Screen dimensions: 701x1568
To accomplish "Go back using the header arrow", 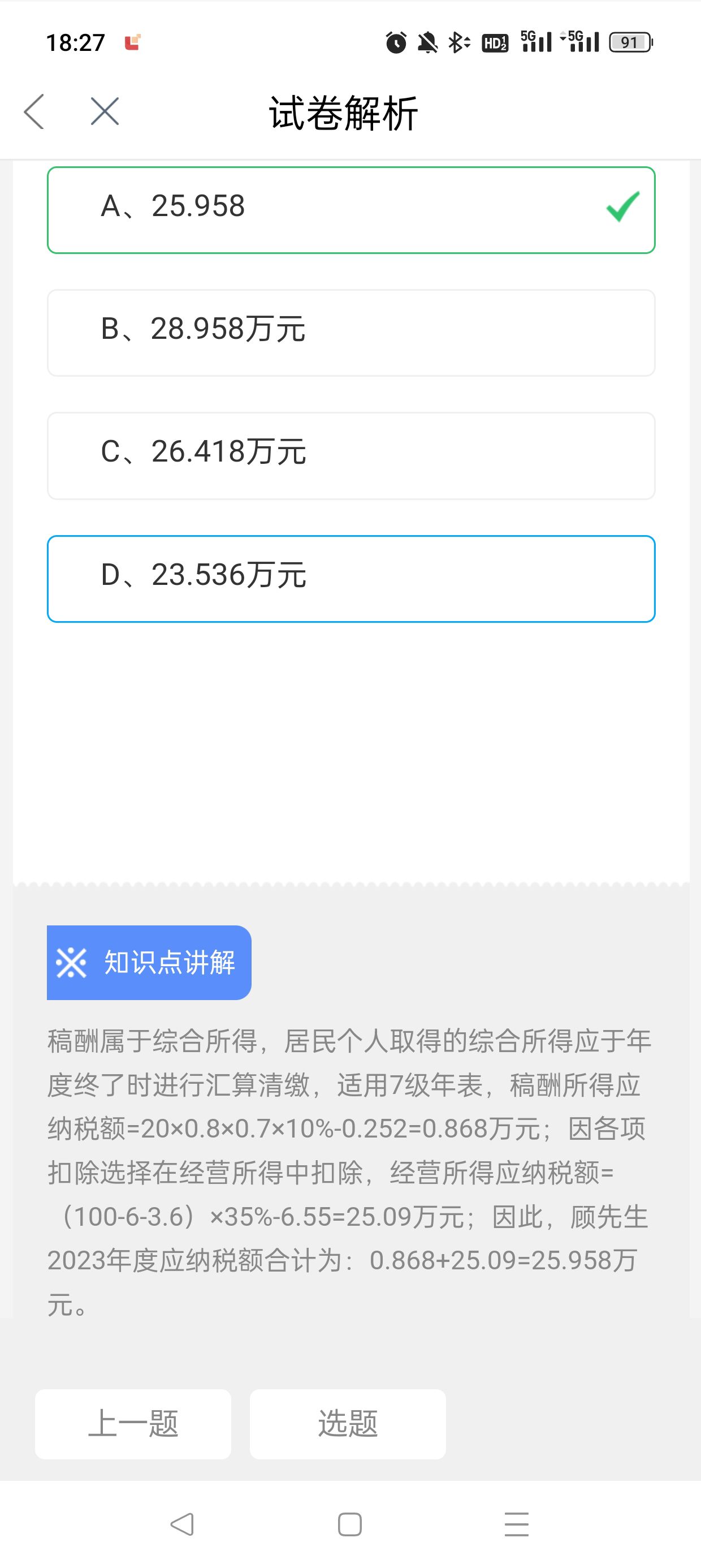I will 34,111.
